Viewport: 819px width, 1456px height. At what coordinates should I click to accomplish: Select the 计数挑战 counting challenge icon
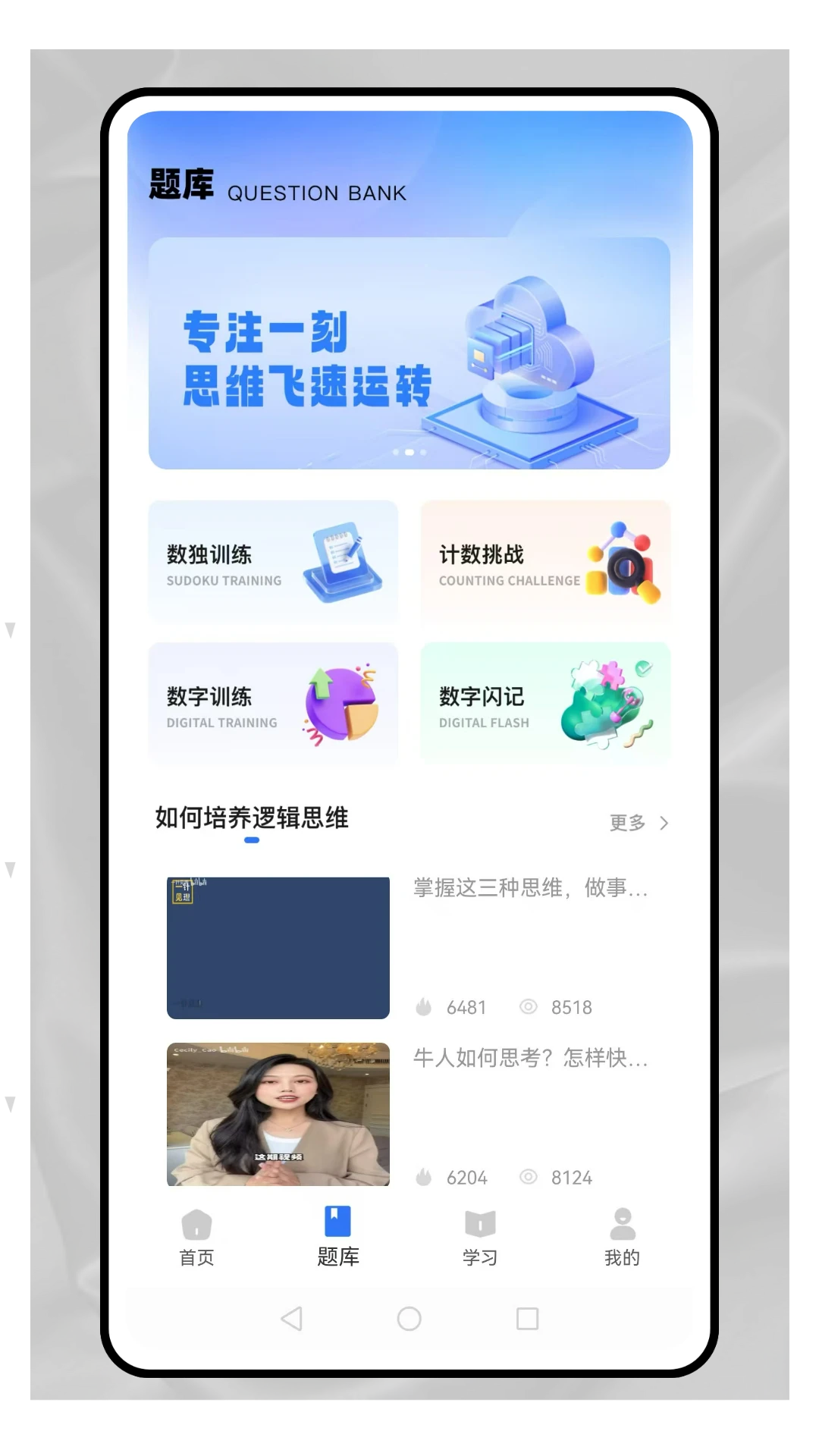tap(623, 563)
